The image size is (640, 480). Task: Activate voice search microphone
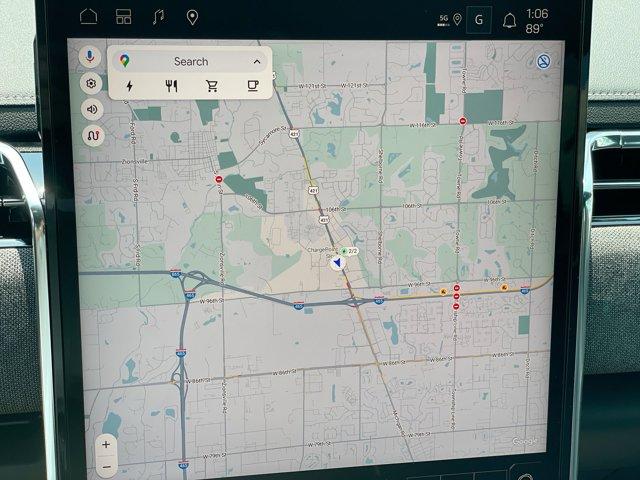coord(90,58)
